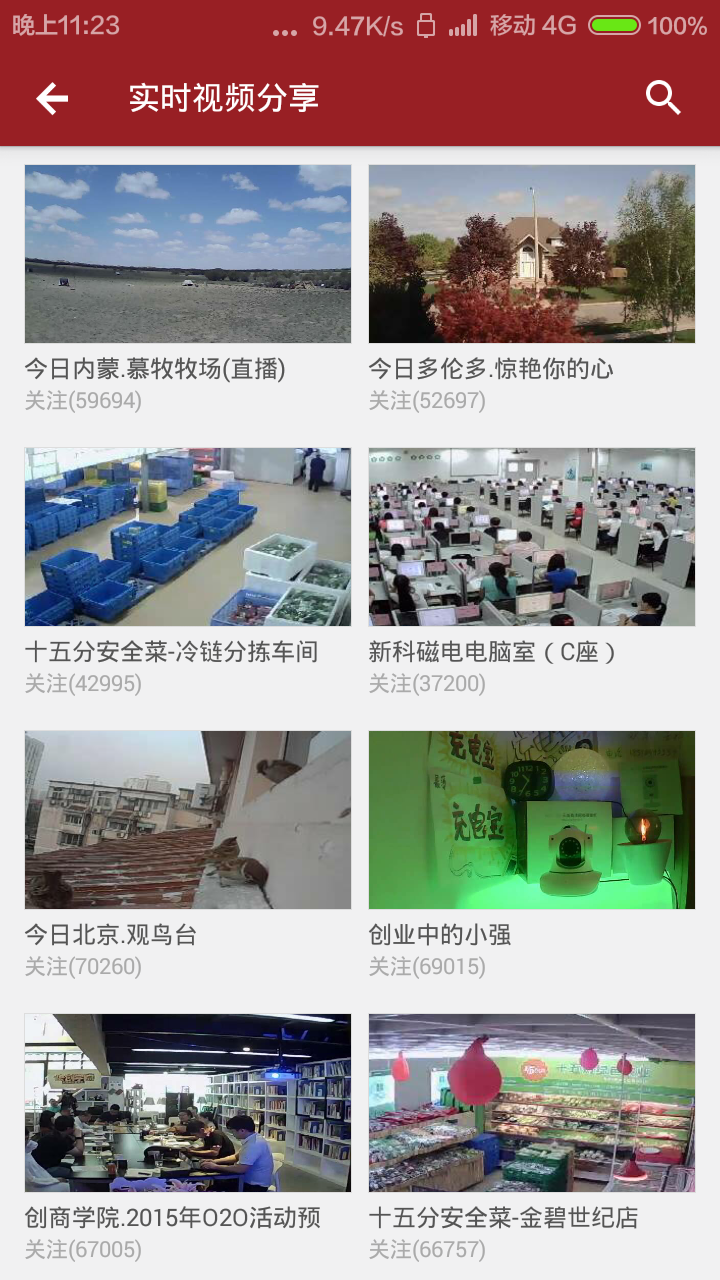Open 创商学院.2015年O2O活动预 video
The height and width of the screenshot is (1280, 720).
point(188,1103)
